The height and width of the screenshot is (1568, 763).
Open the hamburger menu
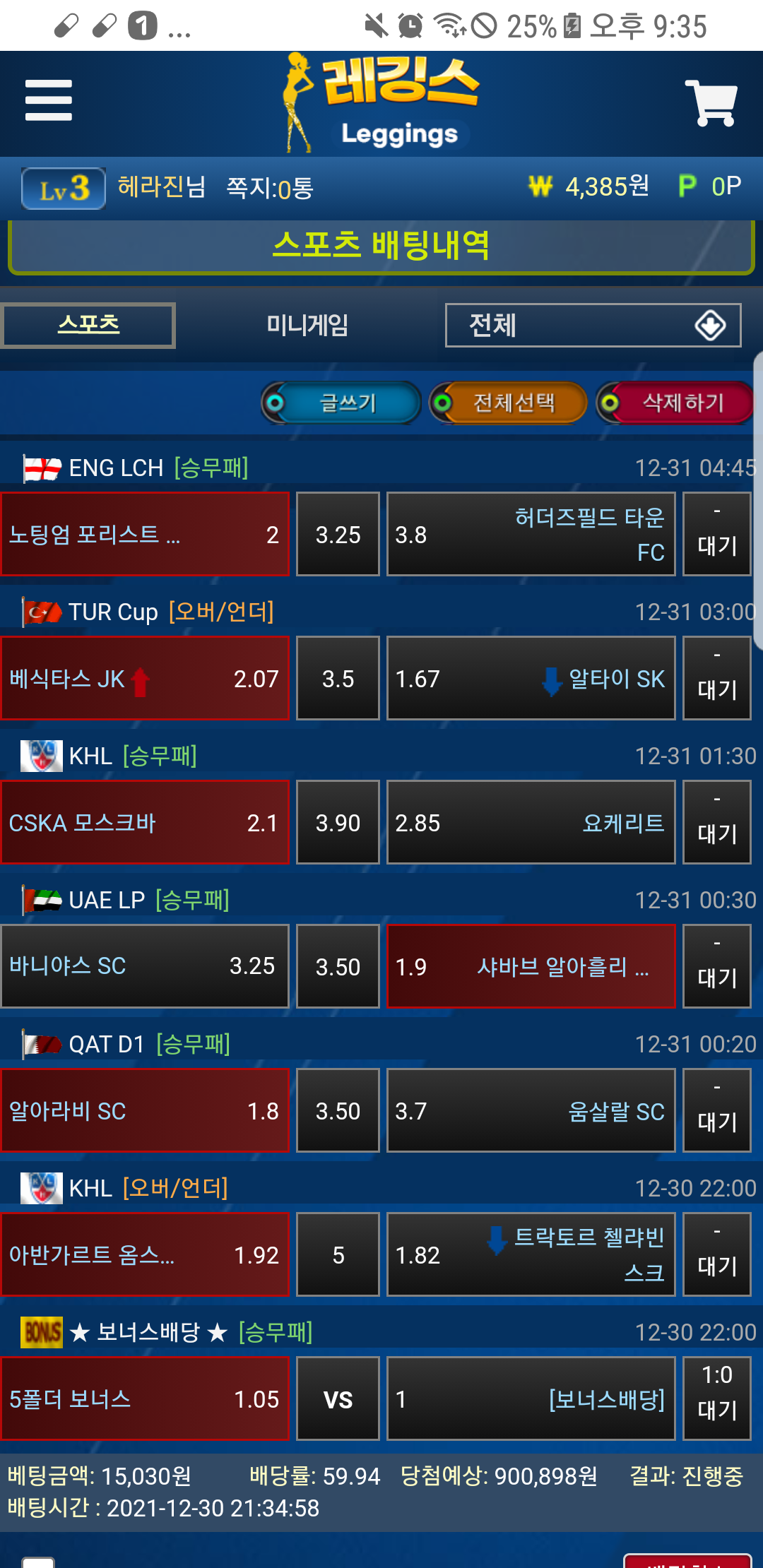point(48,100)
